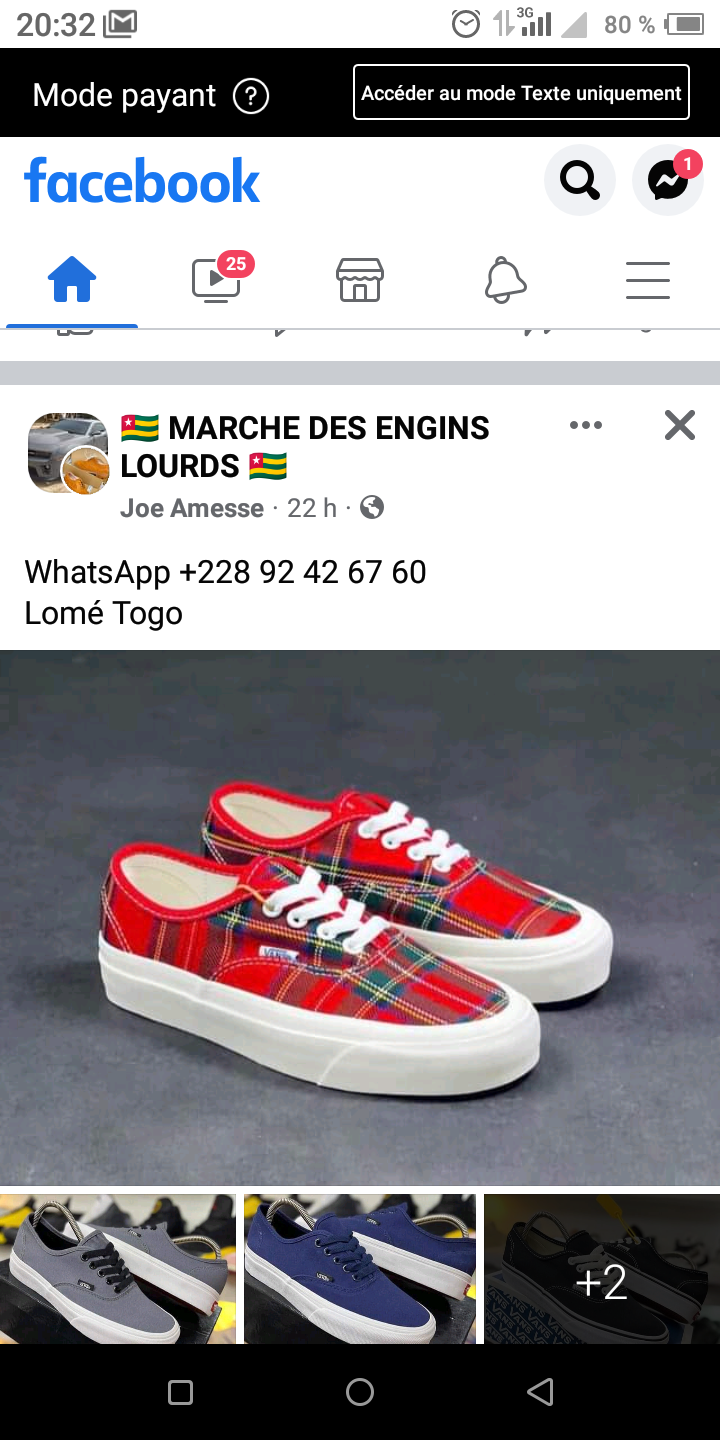The height and width of the screenshot is (1440, 720).
Task: Switch to the Marketplace tab
Action: [x=360, y=280]
